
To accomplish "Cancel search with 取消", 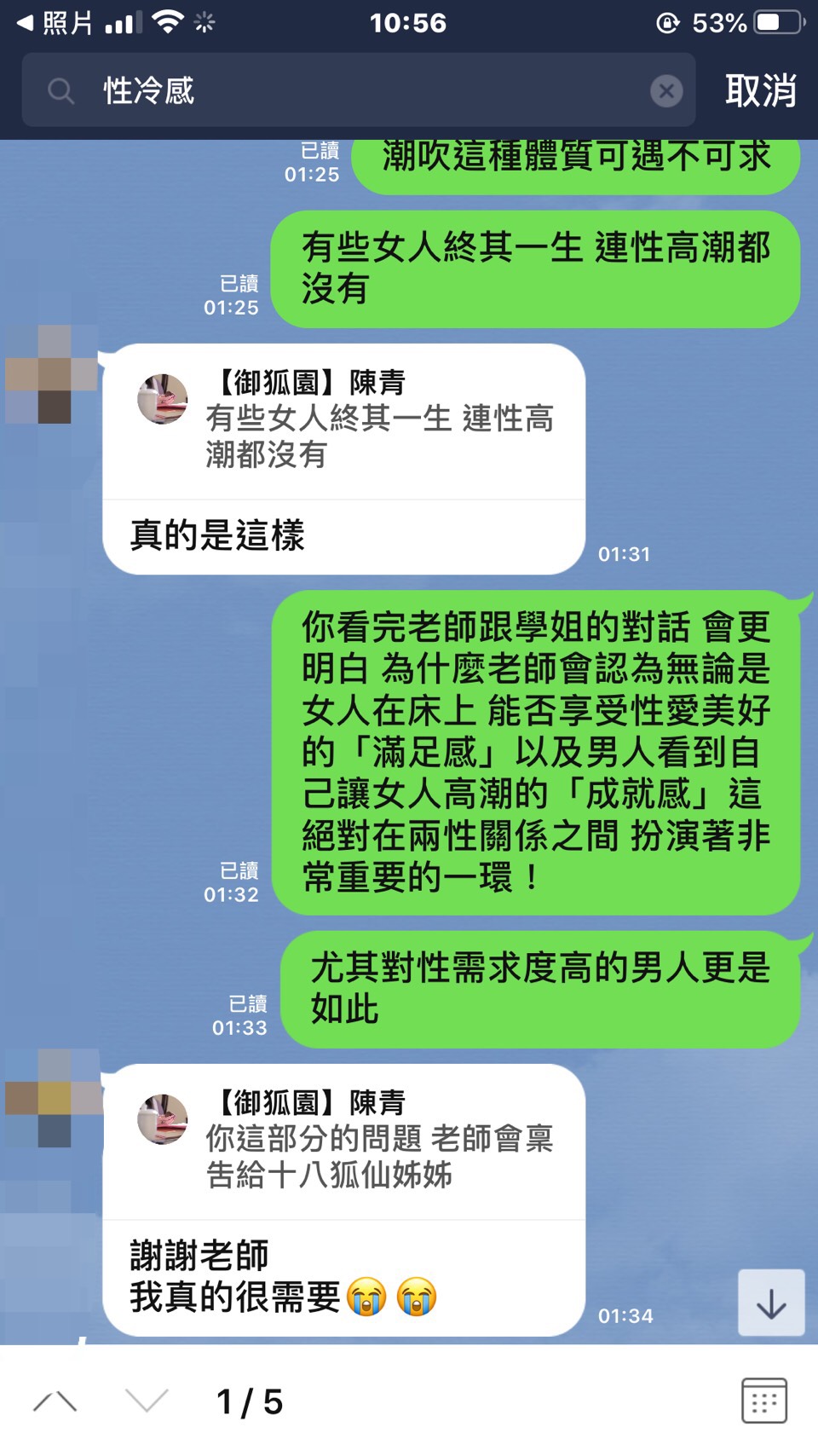I will [760, 90].
